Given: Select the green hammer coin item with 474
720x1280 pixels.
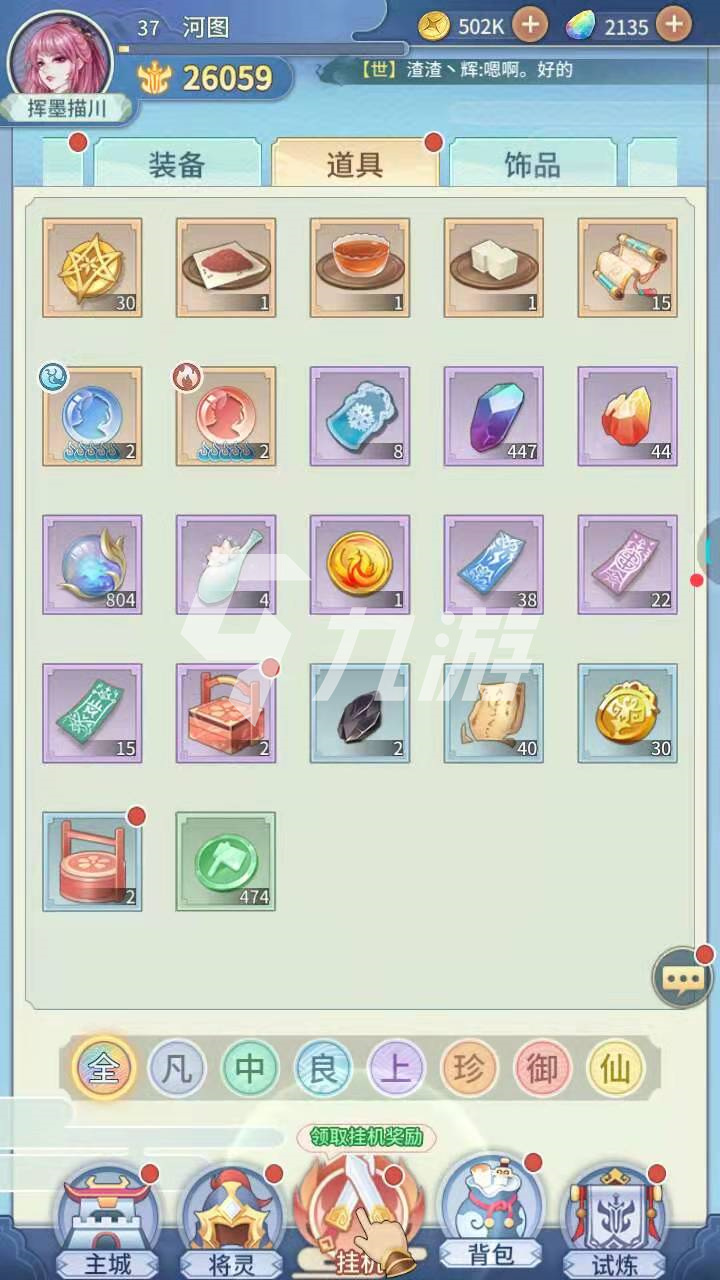Looking at the screenshot, I should pos(226,860).
